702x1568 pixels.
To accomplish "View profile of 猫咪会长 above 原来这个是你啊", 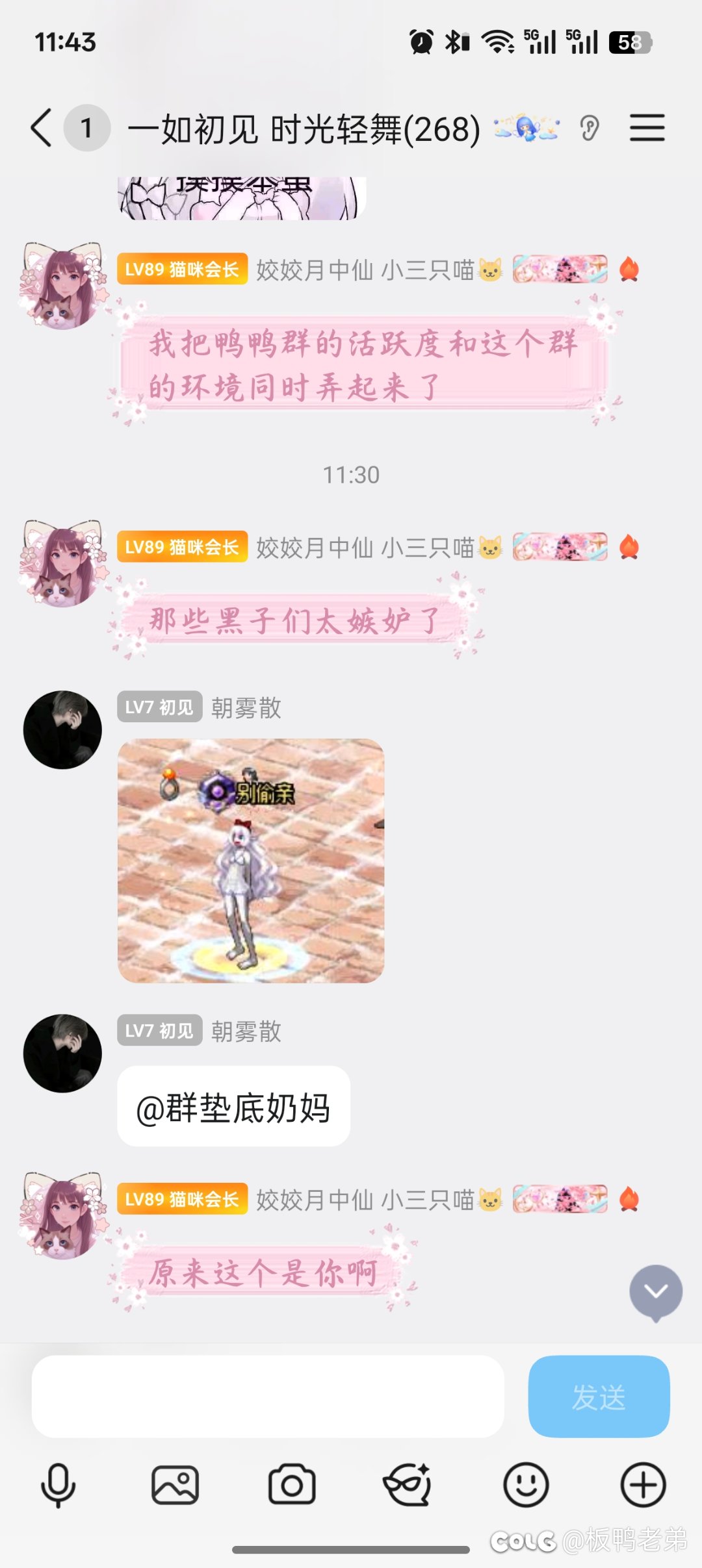I will click(62, 1215).
